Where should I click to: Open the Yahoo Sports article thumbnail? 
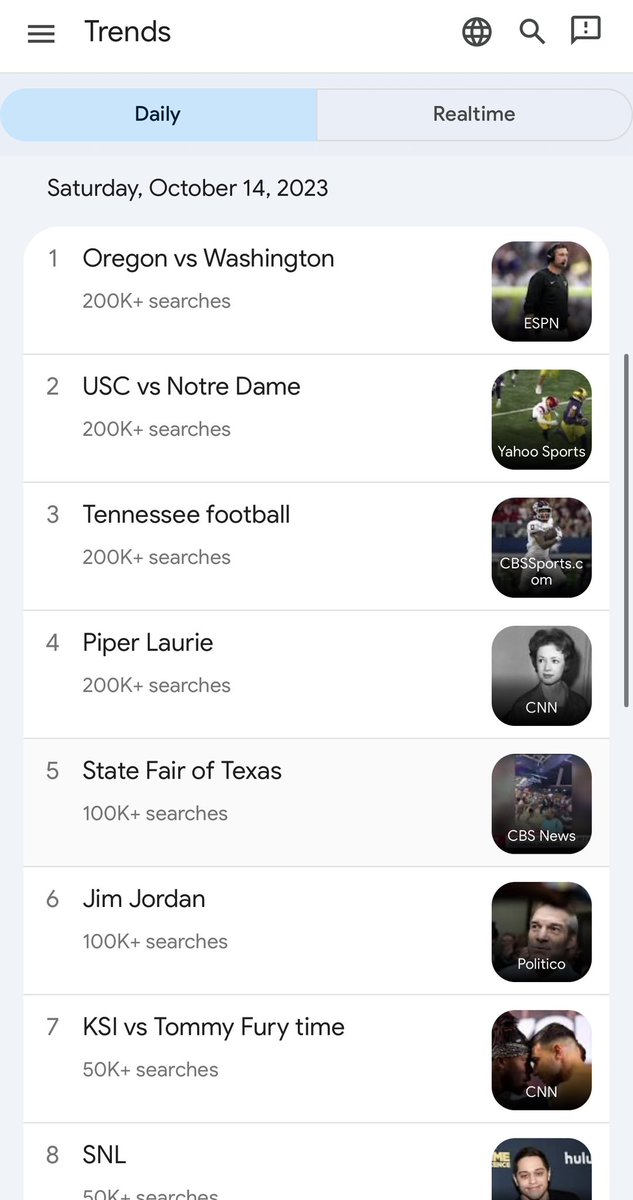point(541,419)
